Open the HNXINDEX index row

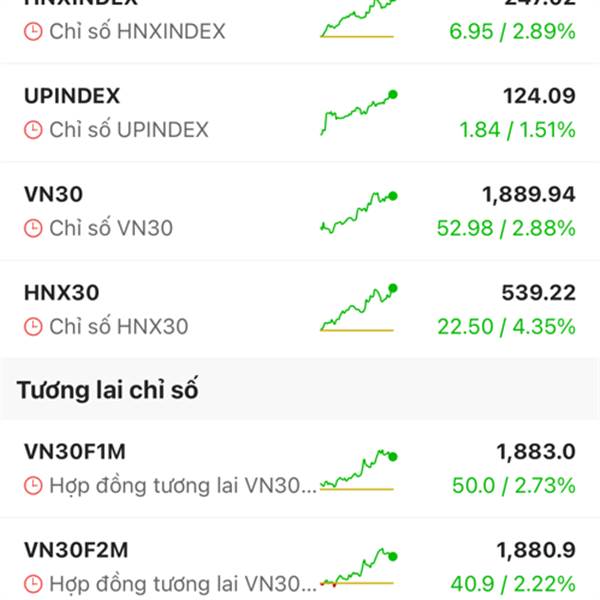tap(300, 25)
